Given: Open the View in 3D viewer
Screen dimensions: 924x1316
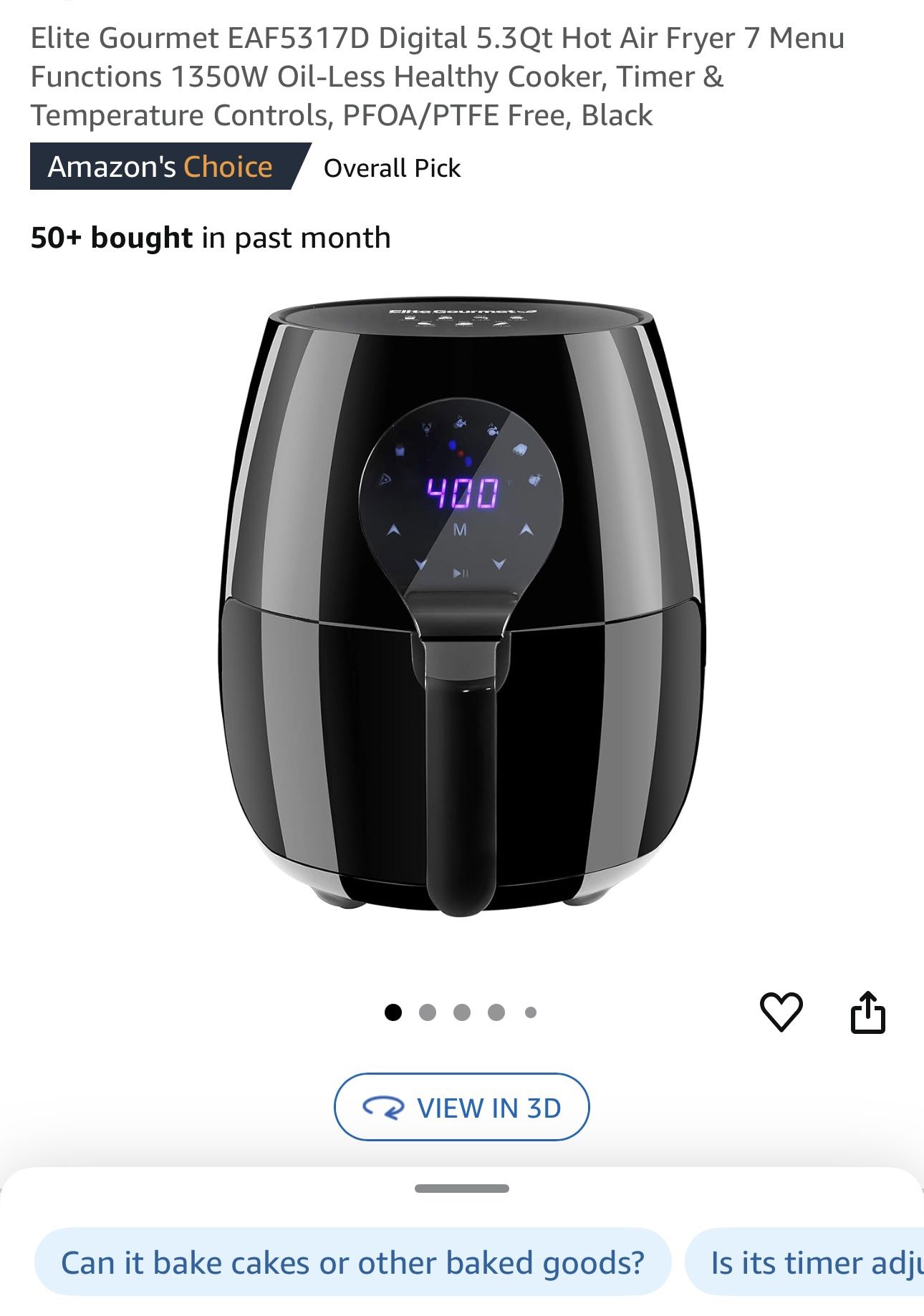Looking at the screenshot, I should coord(462,1107).
